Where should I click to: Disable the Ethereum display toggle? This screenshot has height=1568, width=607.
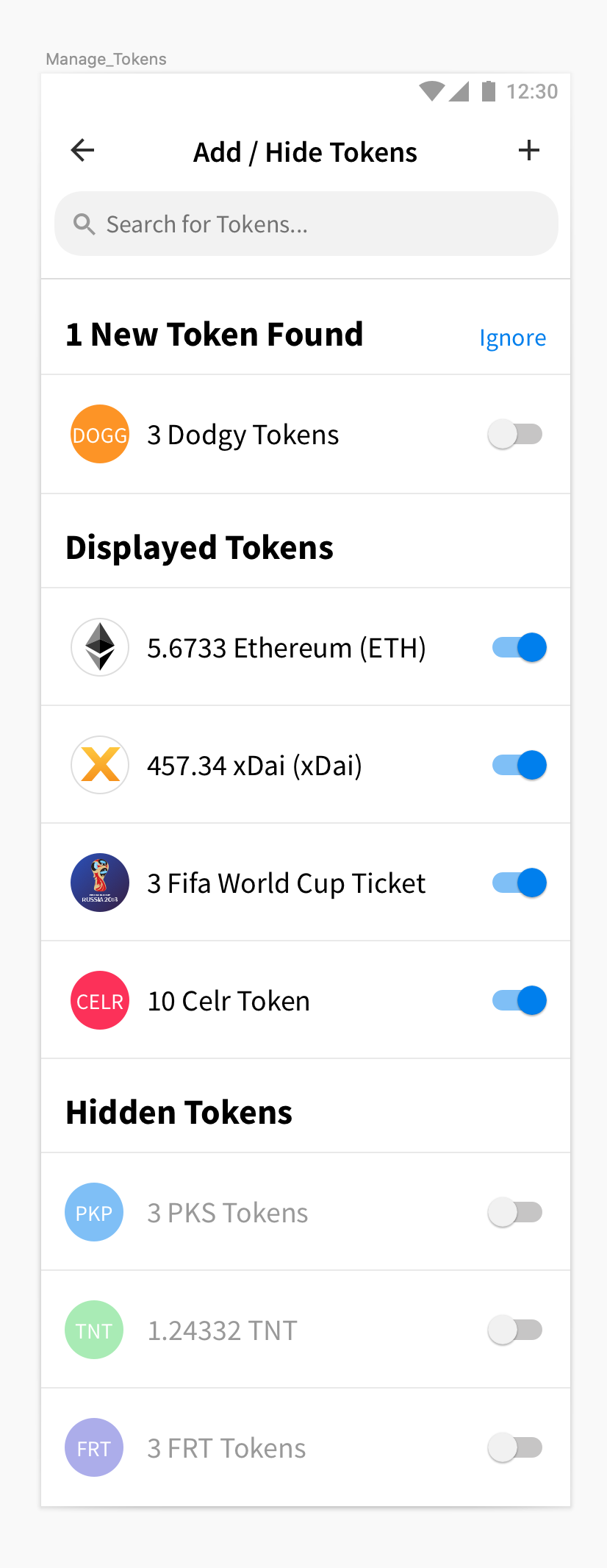click(x=518, y=647)
